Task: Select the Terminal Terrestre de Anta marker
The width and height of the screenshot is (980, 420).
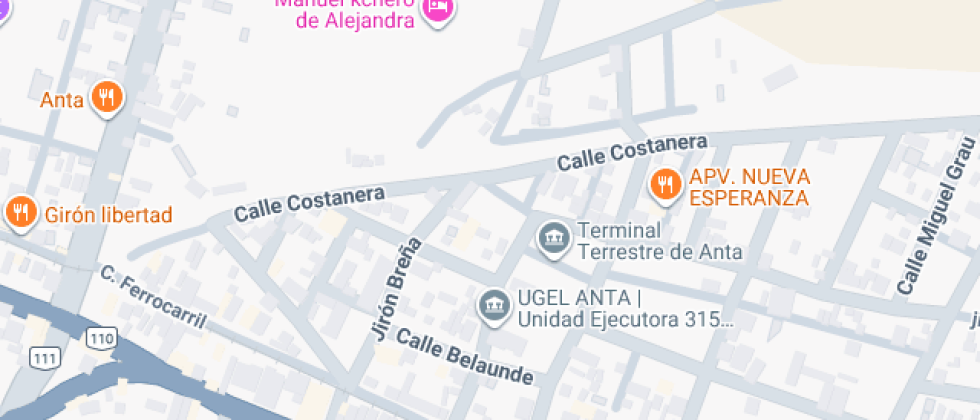Action: pyautogui.click(x=552, y=238)
